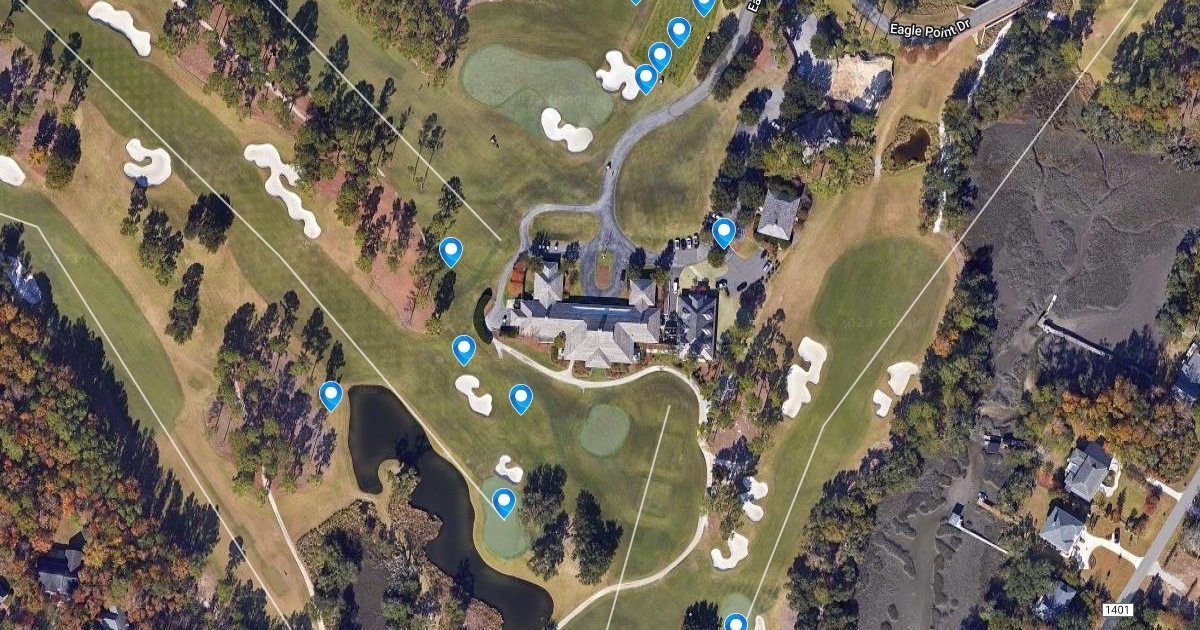
Task: Select the pin on the green beside the pond
Action: tap(504, 502)
